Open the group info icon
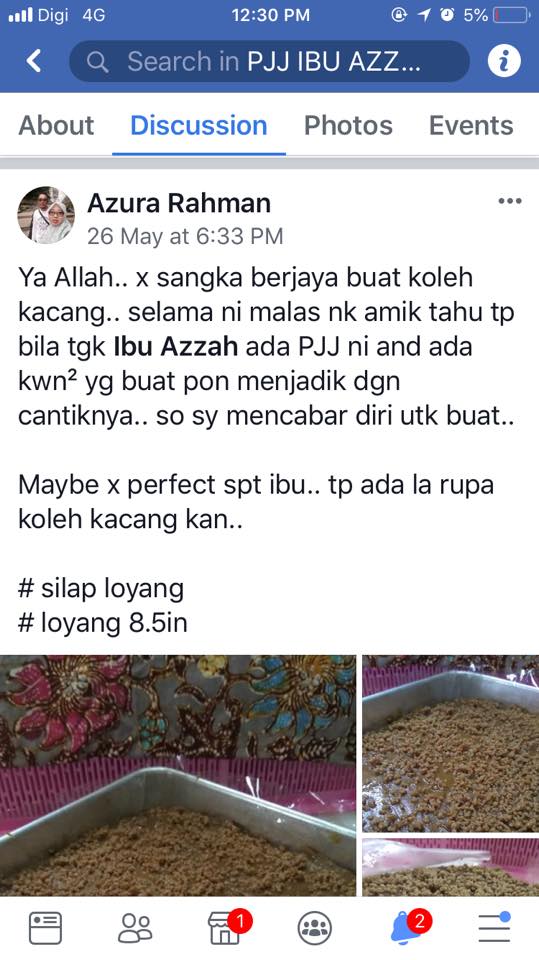This screenshot has height=960, width=539. coord(504,61)
